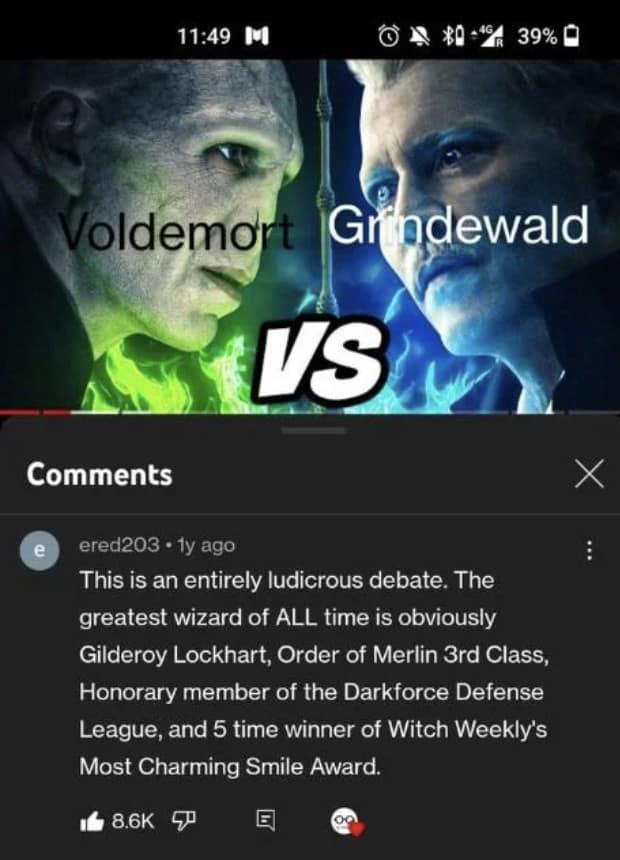Open options menu for ered203's comment
620x860 pixels.
pos(589,551)
